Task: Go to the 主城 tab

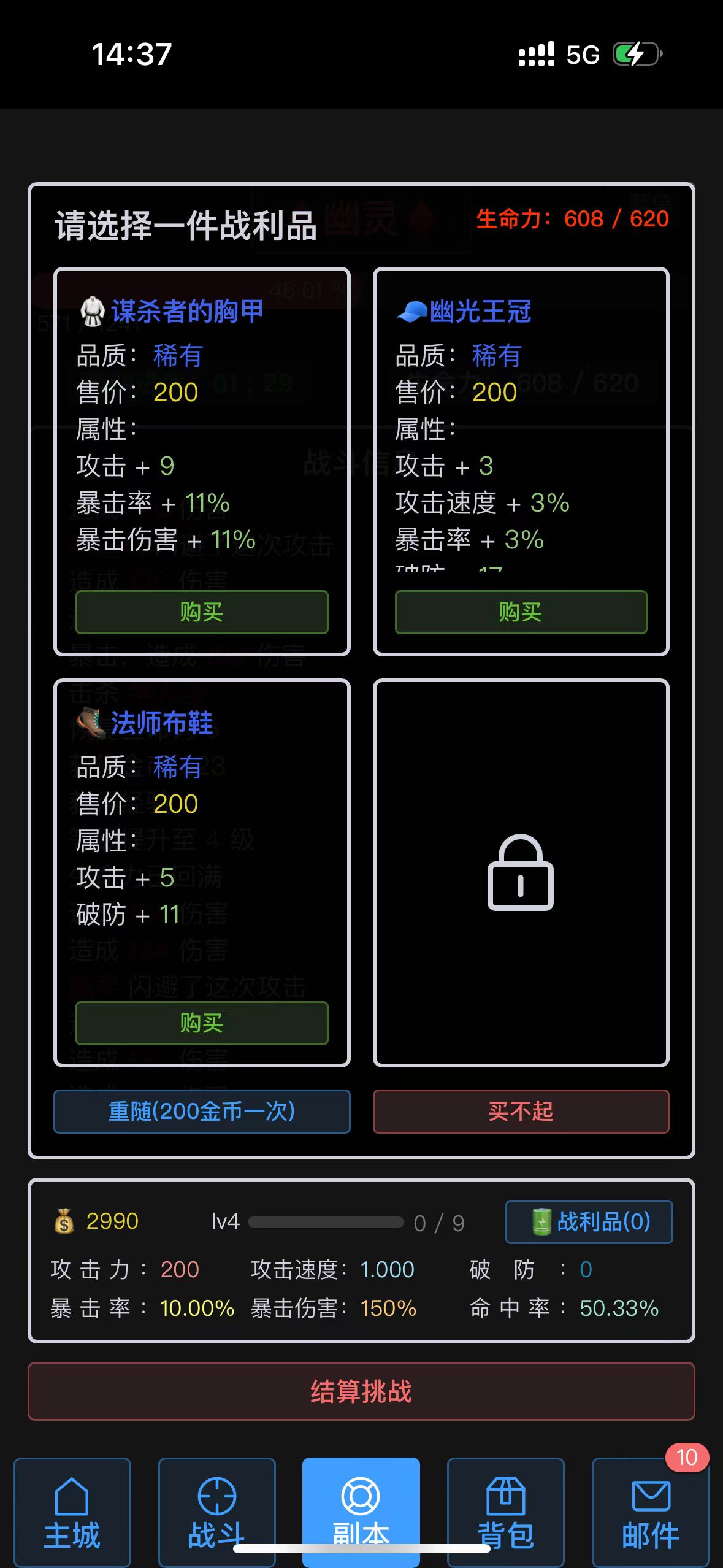Action: [72, 1512]
